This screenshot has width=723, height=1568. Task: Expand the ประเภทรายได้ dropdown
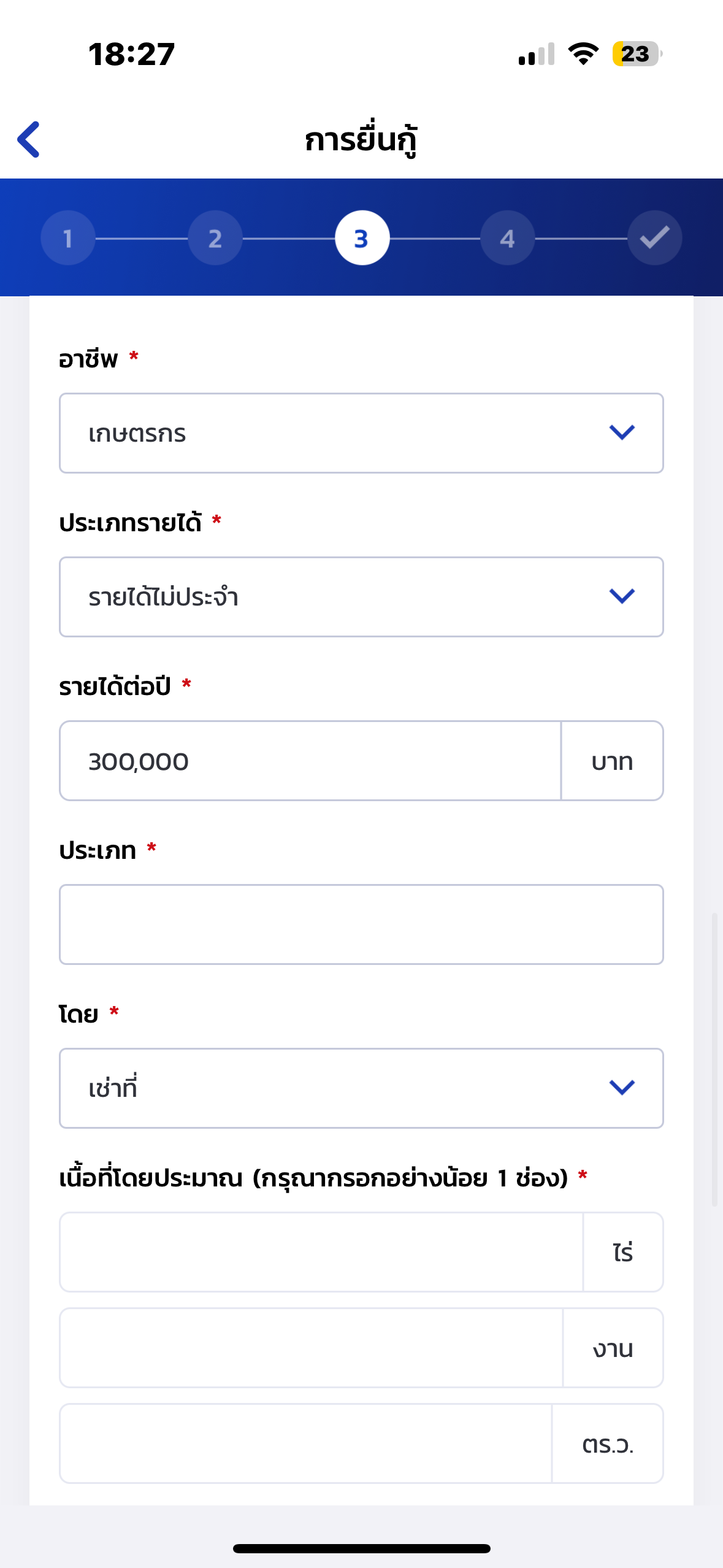[x=361, y=597]
